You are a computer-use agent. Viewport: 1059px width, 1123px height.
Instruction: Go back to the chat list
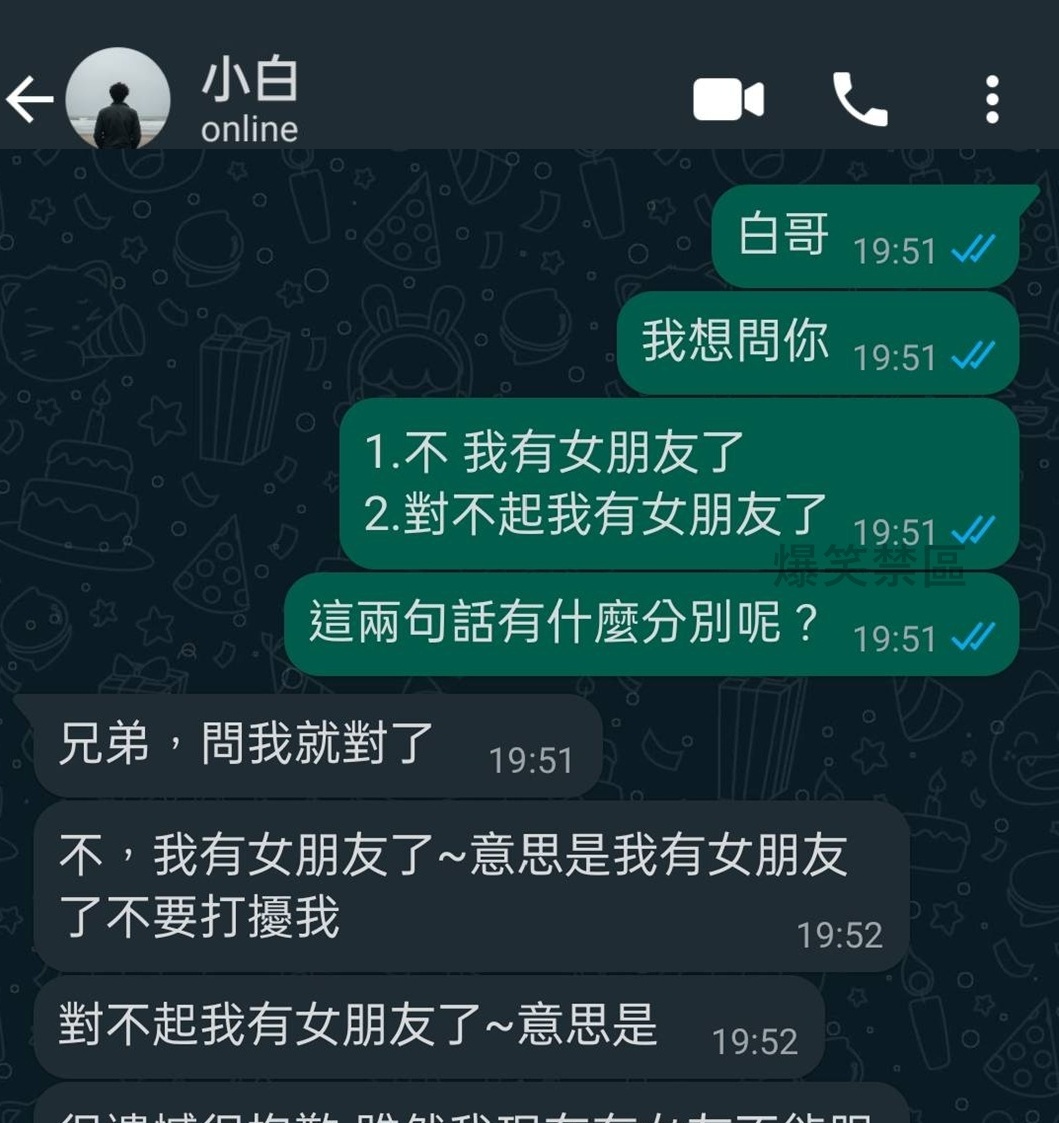coord(30,100)
